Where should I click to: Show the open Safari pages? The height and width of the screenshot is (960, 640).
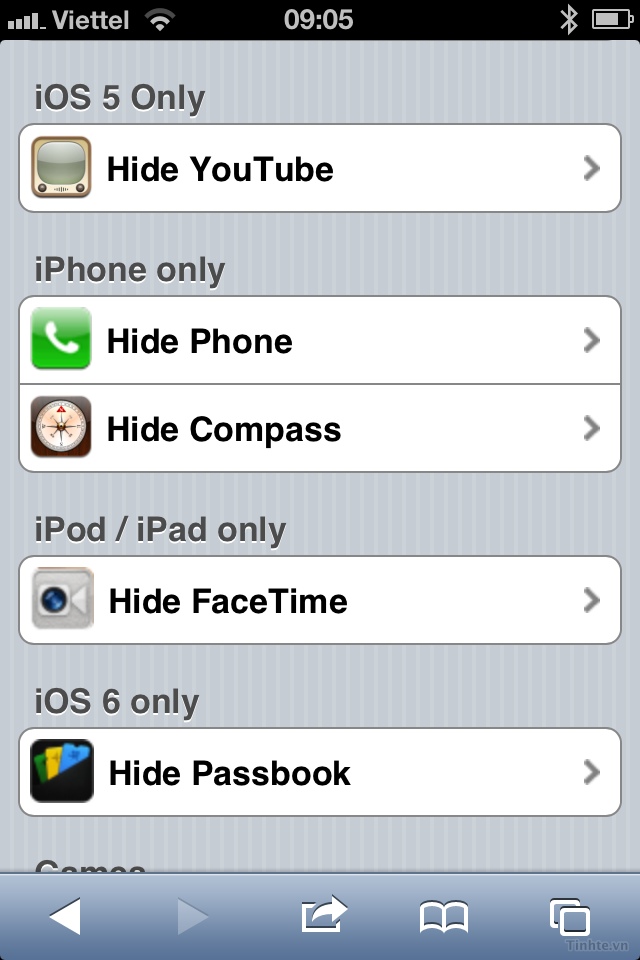pos(570,916)
